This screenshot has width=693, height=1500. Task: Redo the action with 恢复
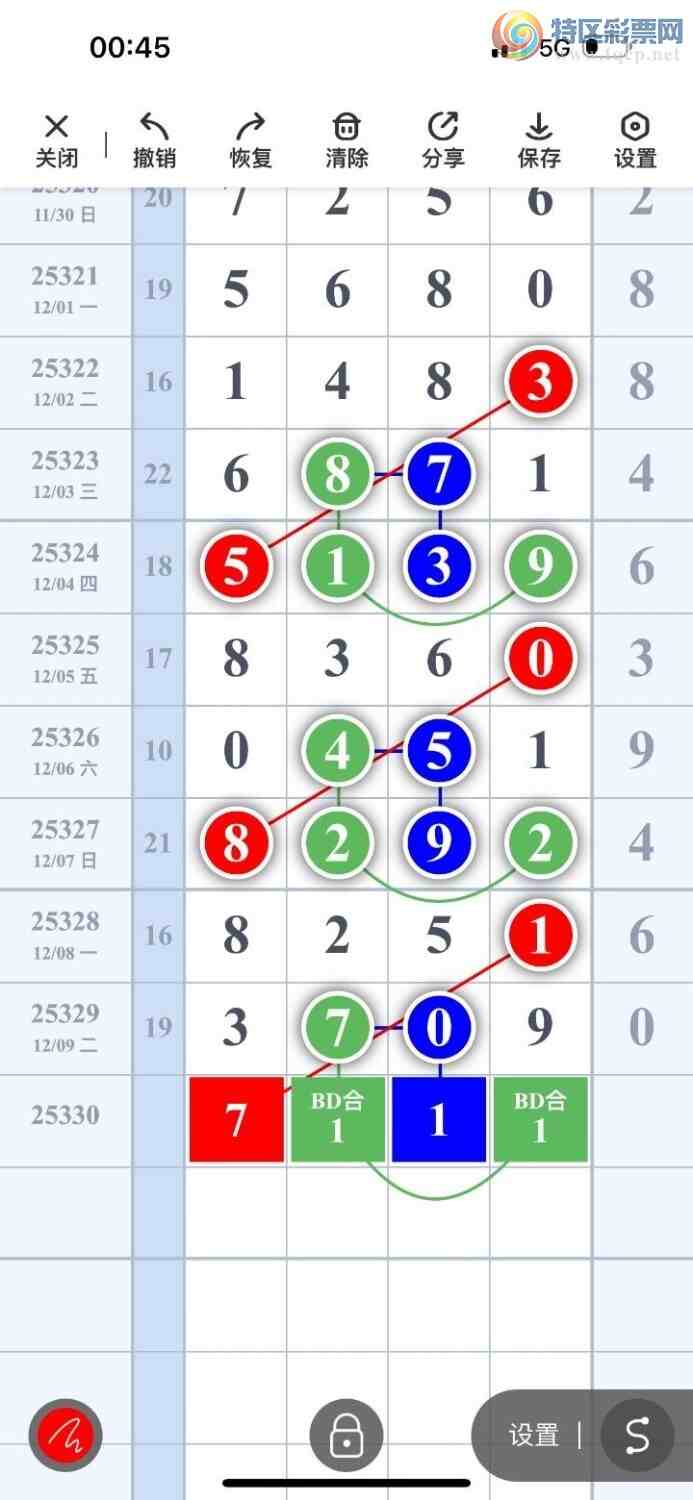tap(250, 140)
